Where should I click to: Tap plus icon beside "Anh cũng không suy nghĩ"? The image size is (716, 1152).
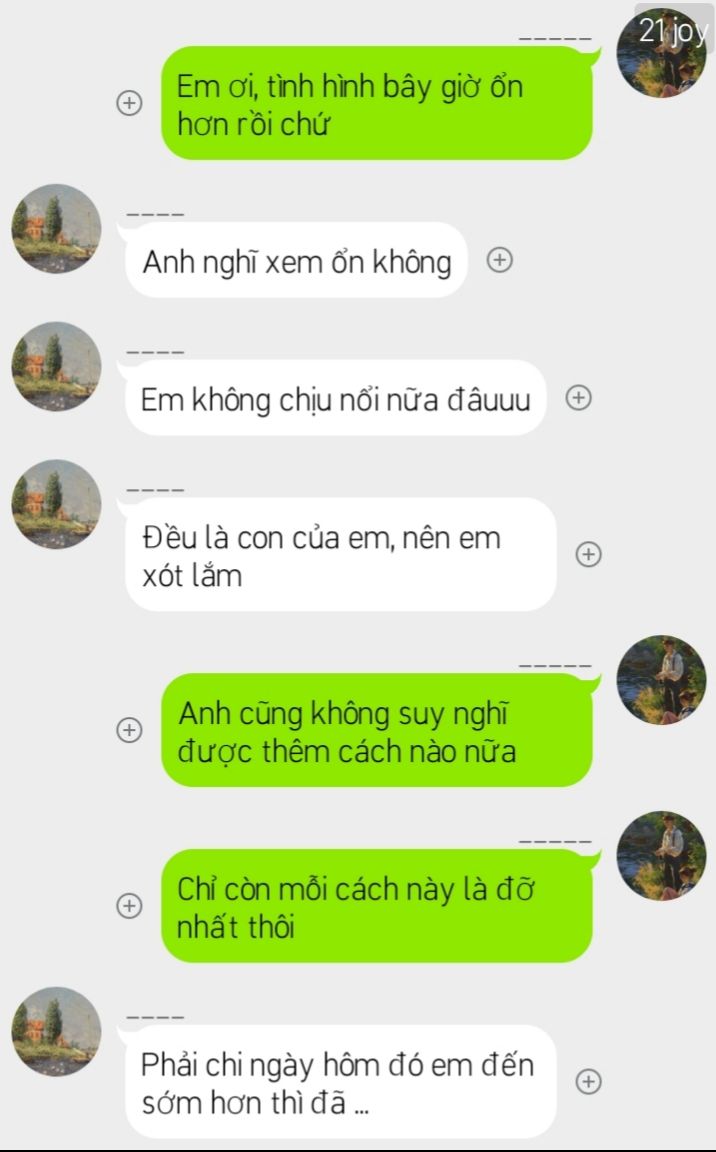click(x=128, y=730)
